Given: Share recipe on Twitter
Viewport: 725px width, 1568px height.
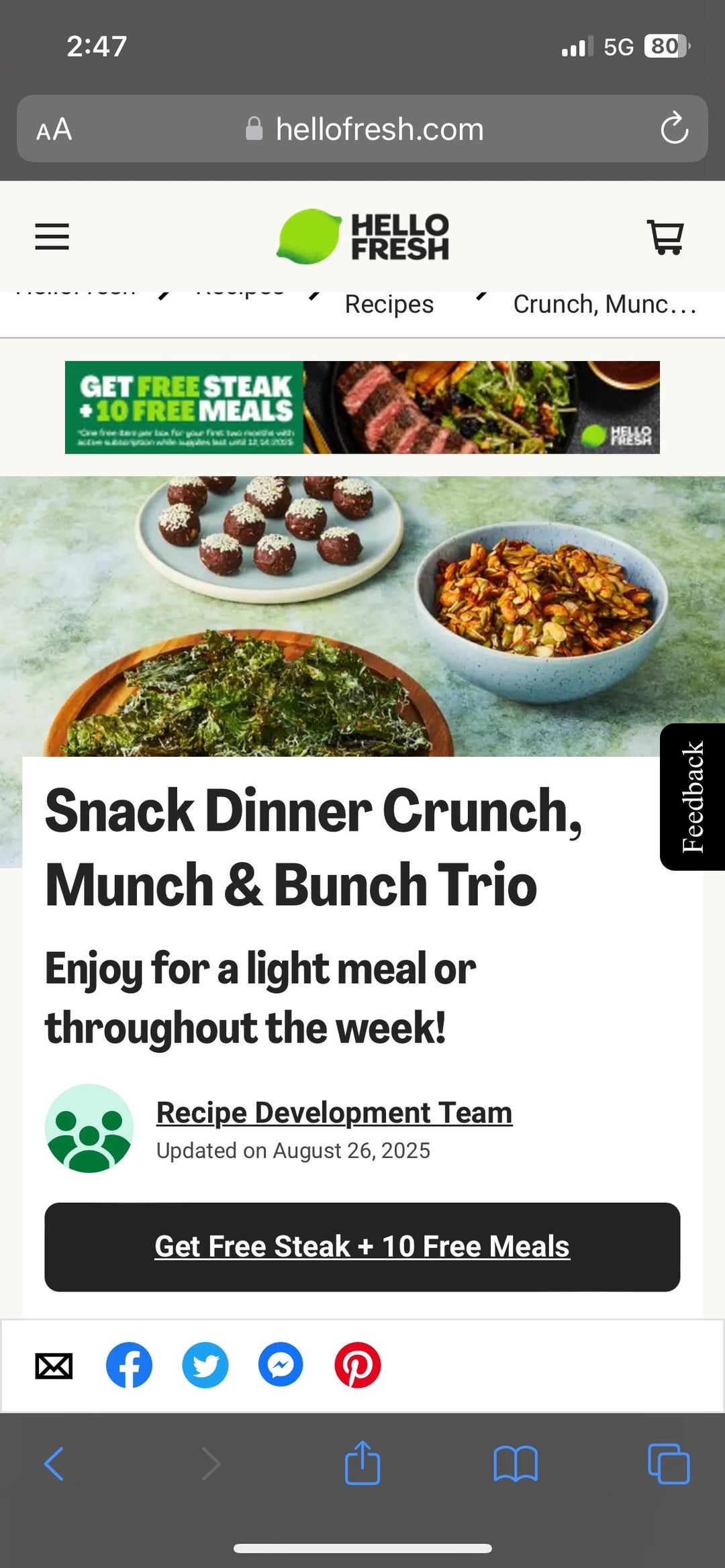Looking at the screenshot, I should [x=205, y=1365].
